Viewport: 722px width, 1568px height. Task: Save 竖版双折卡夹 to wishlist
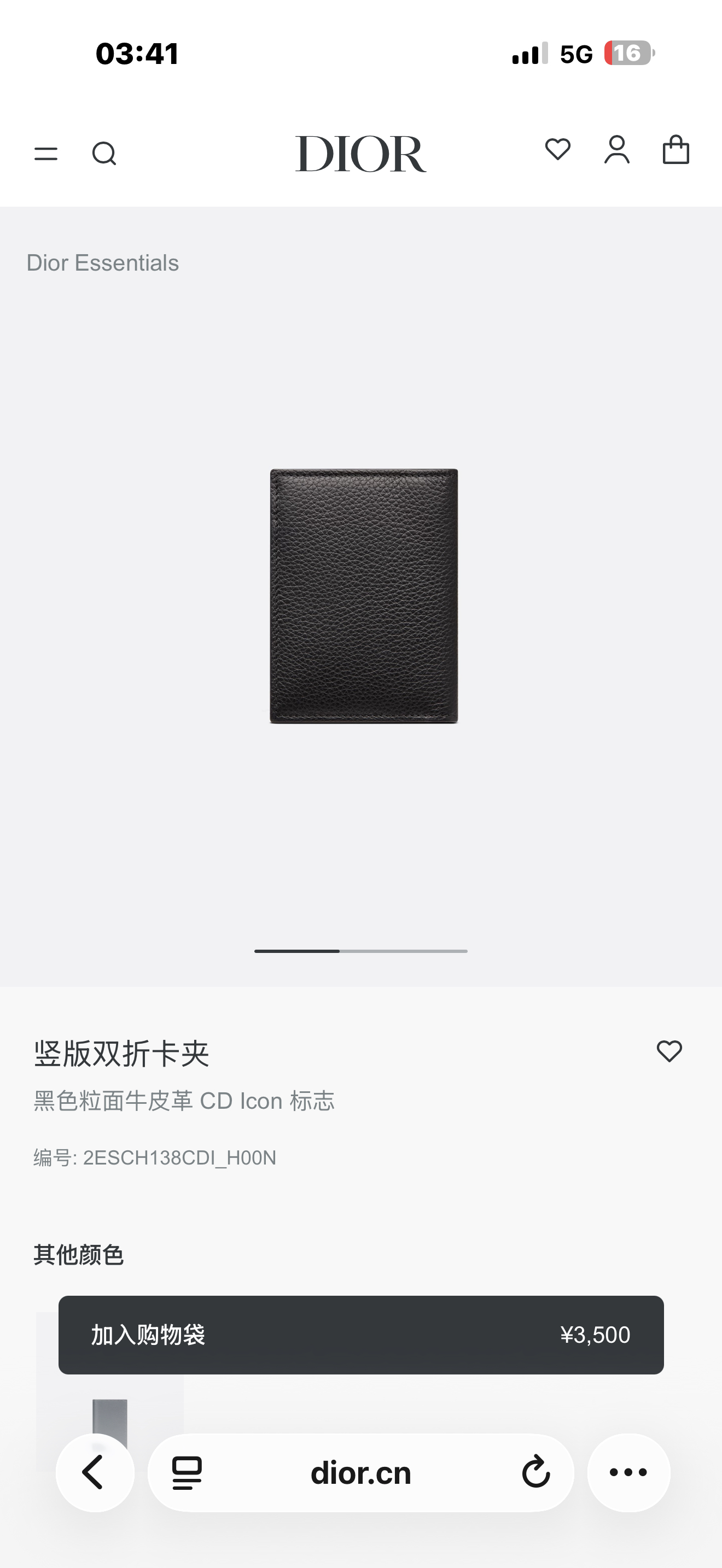(669, 1051)
